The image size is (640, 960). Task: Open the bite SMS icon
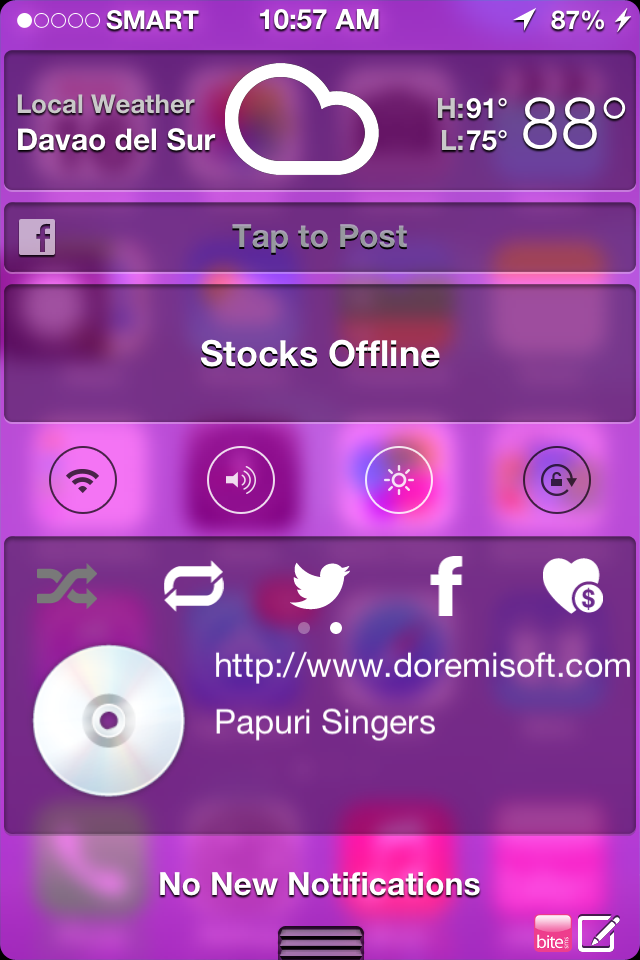553,933
